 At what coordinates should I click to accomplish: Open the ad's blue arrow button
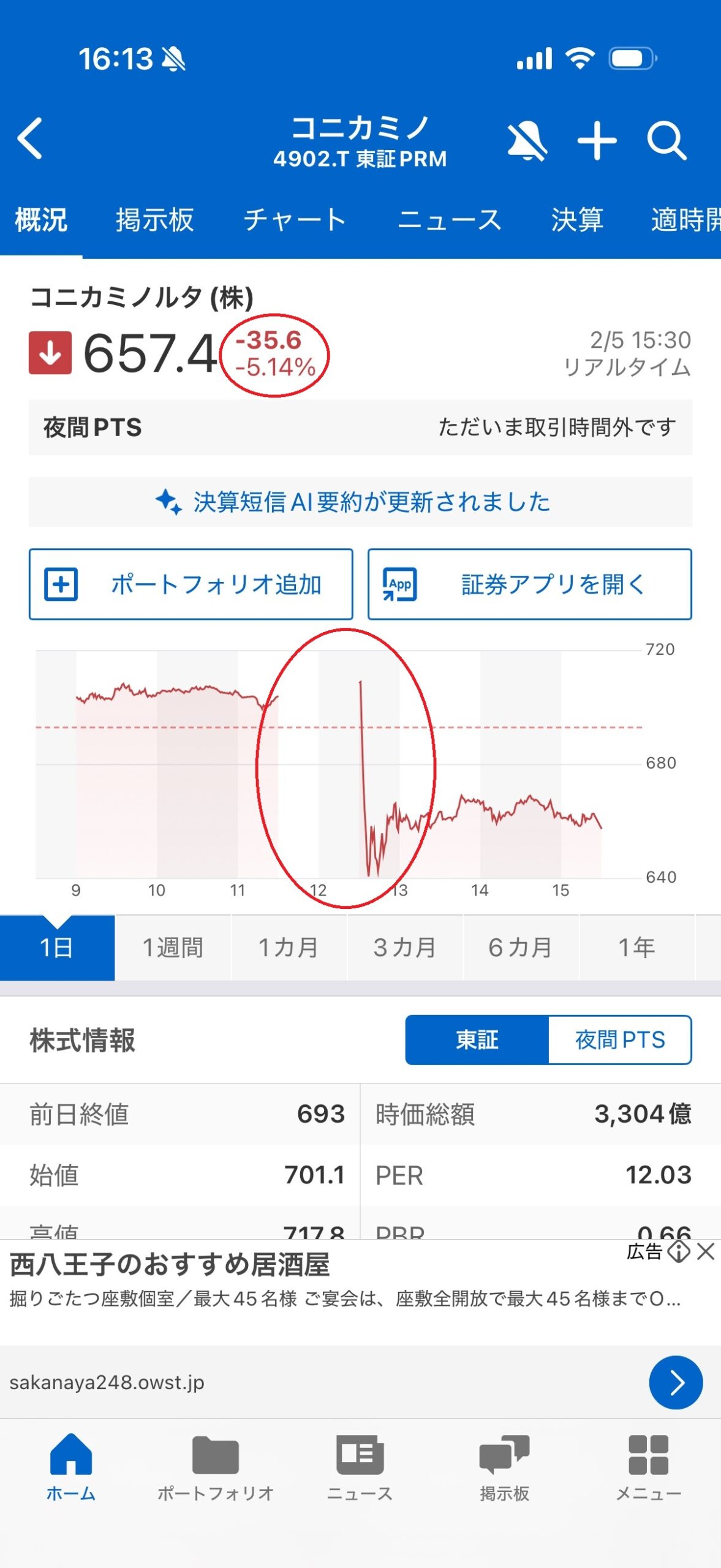676,1382
